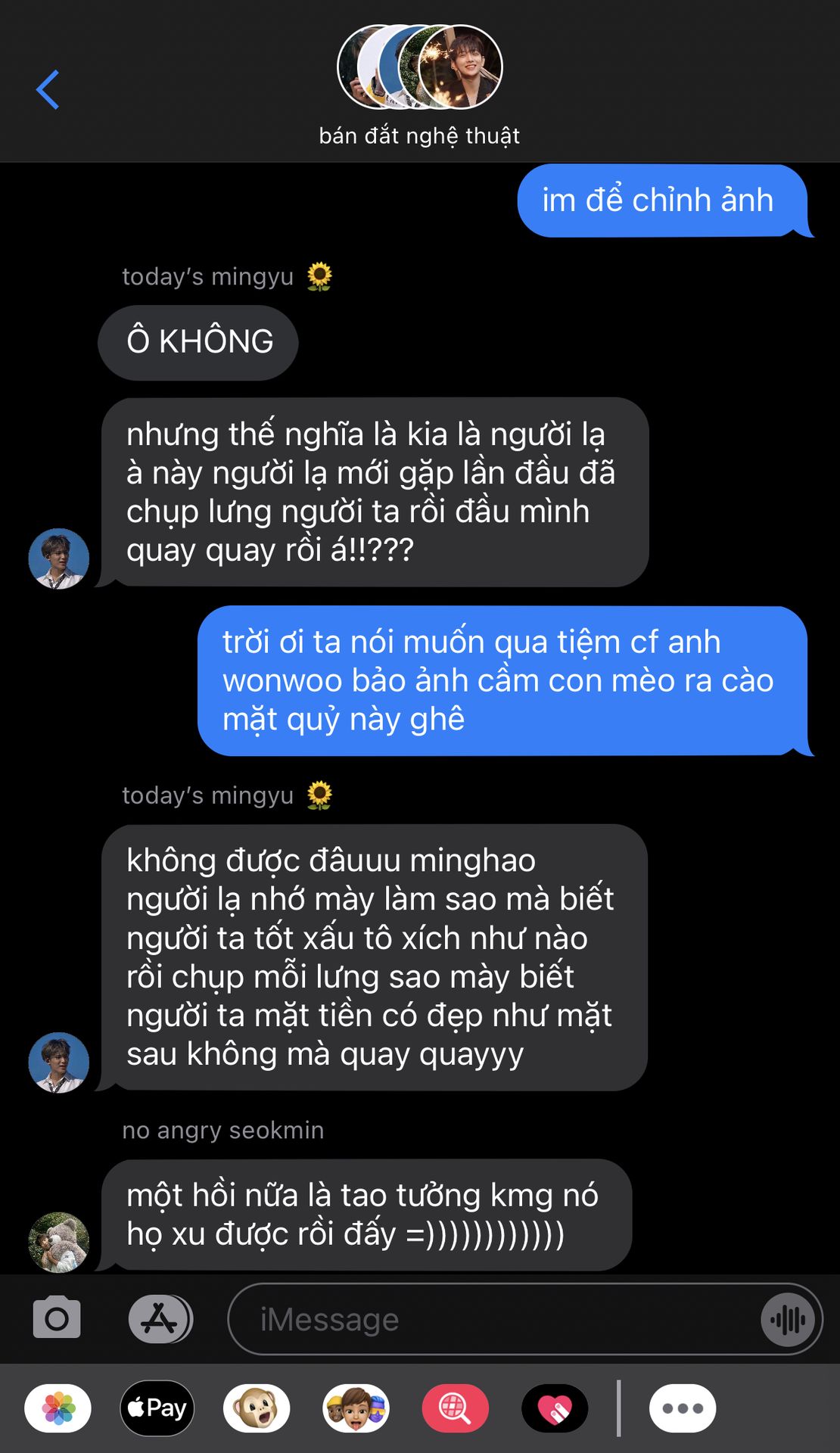
Task: Open the Digital Touch heart app
Action: click(x=555, y=1408)
